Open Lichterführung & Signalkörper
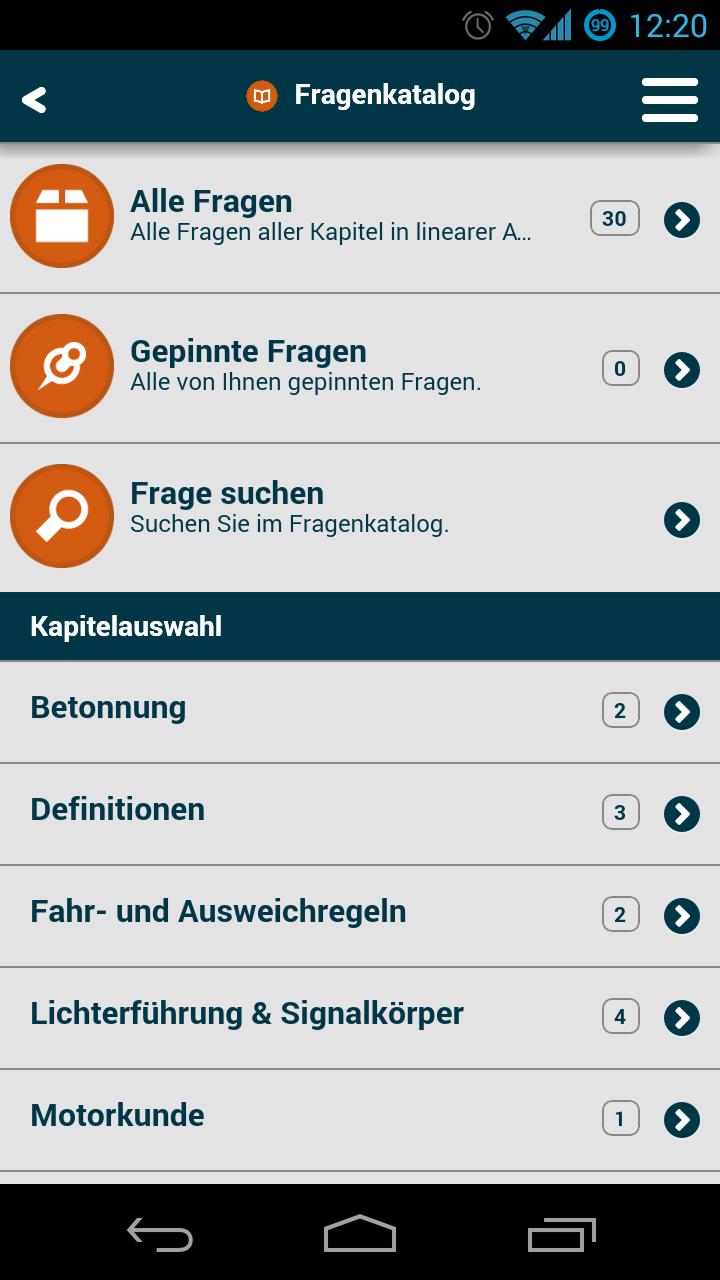 (247, 1014)
